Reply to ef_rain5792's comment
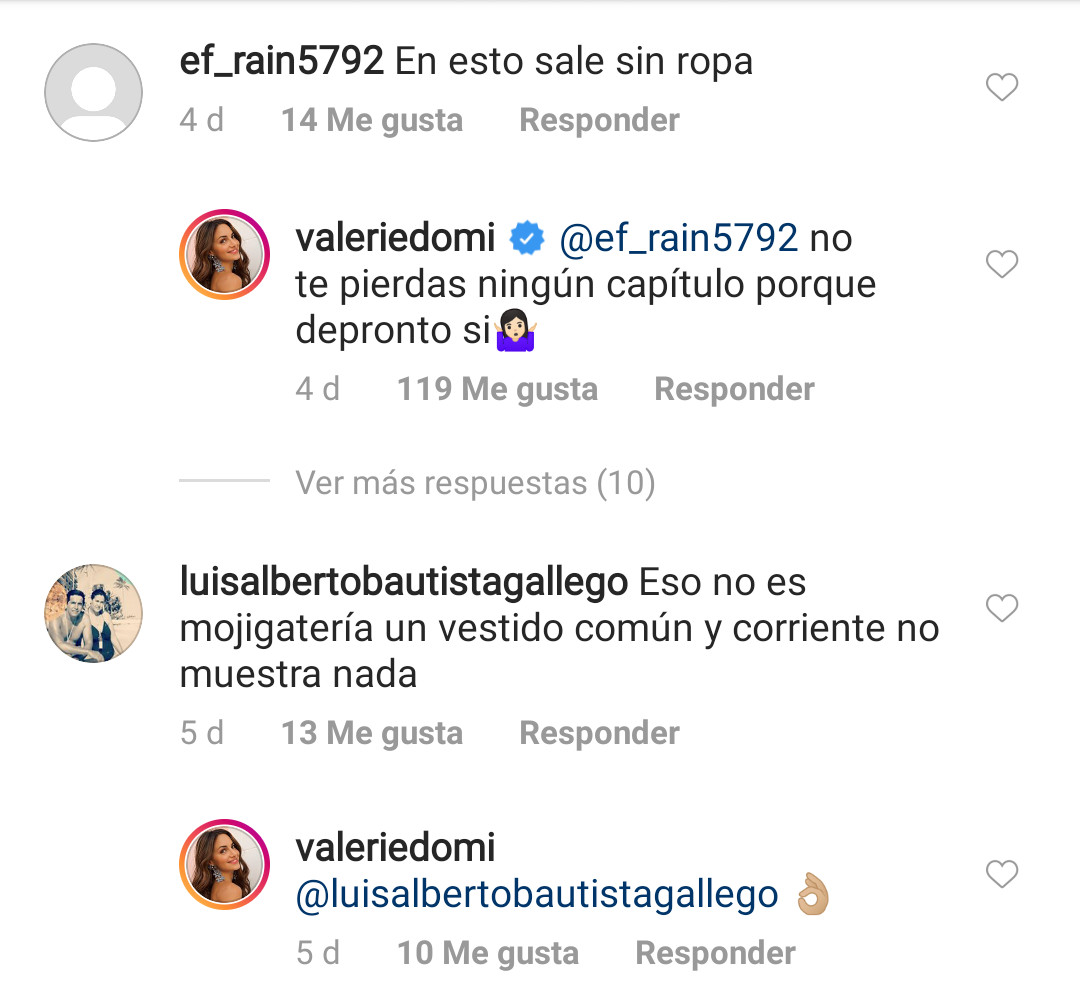Screen dimensions: 1080x1005 [599, 121]
